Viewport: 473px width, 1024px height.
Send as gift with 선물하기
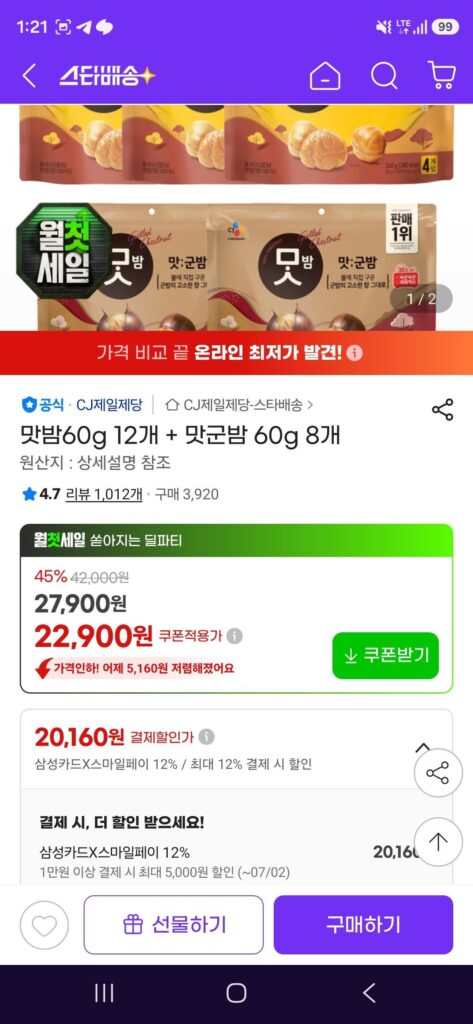point(174,925)
